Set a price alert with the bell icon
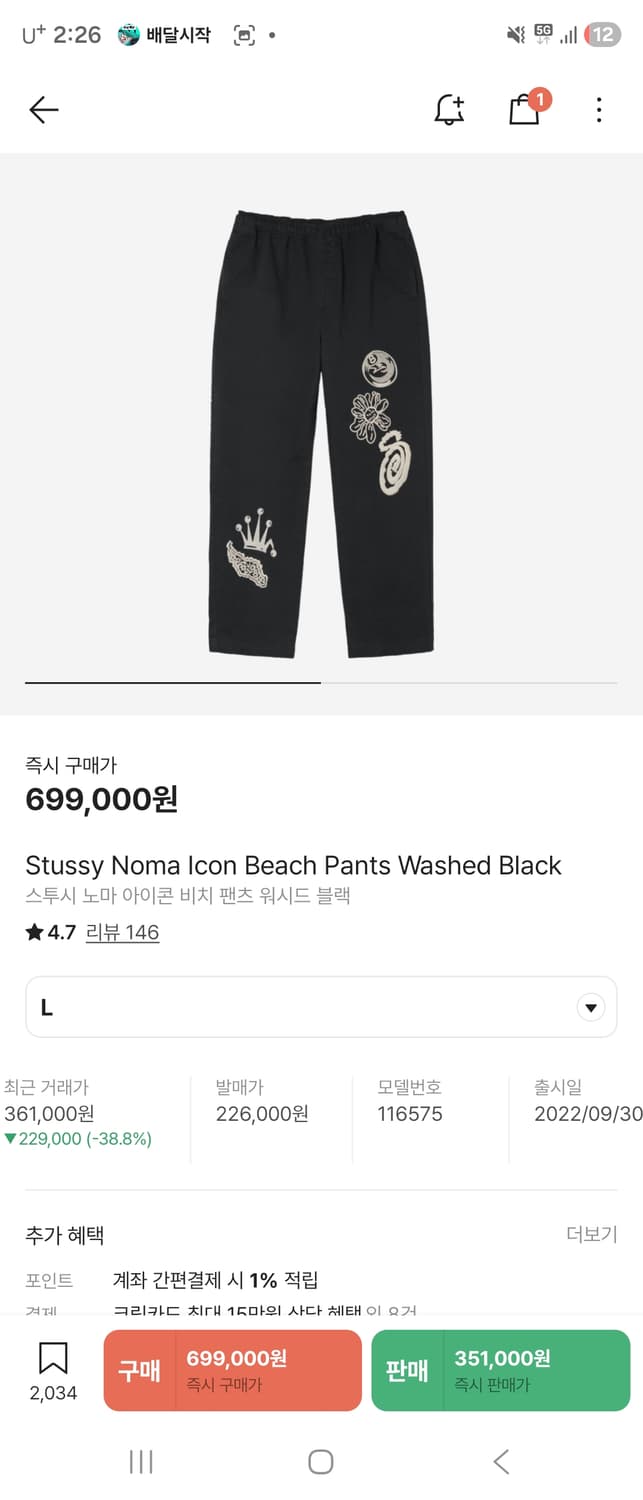Viewport: 643px width, 1500px height. click(449, 110)
